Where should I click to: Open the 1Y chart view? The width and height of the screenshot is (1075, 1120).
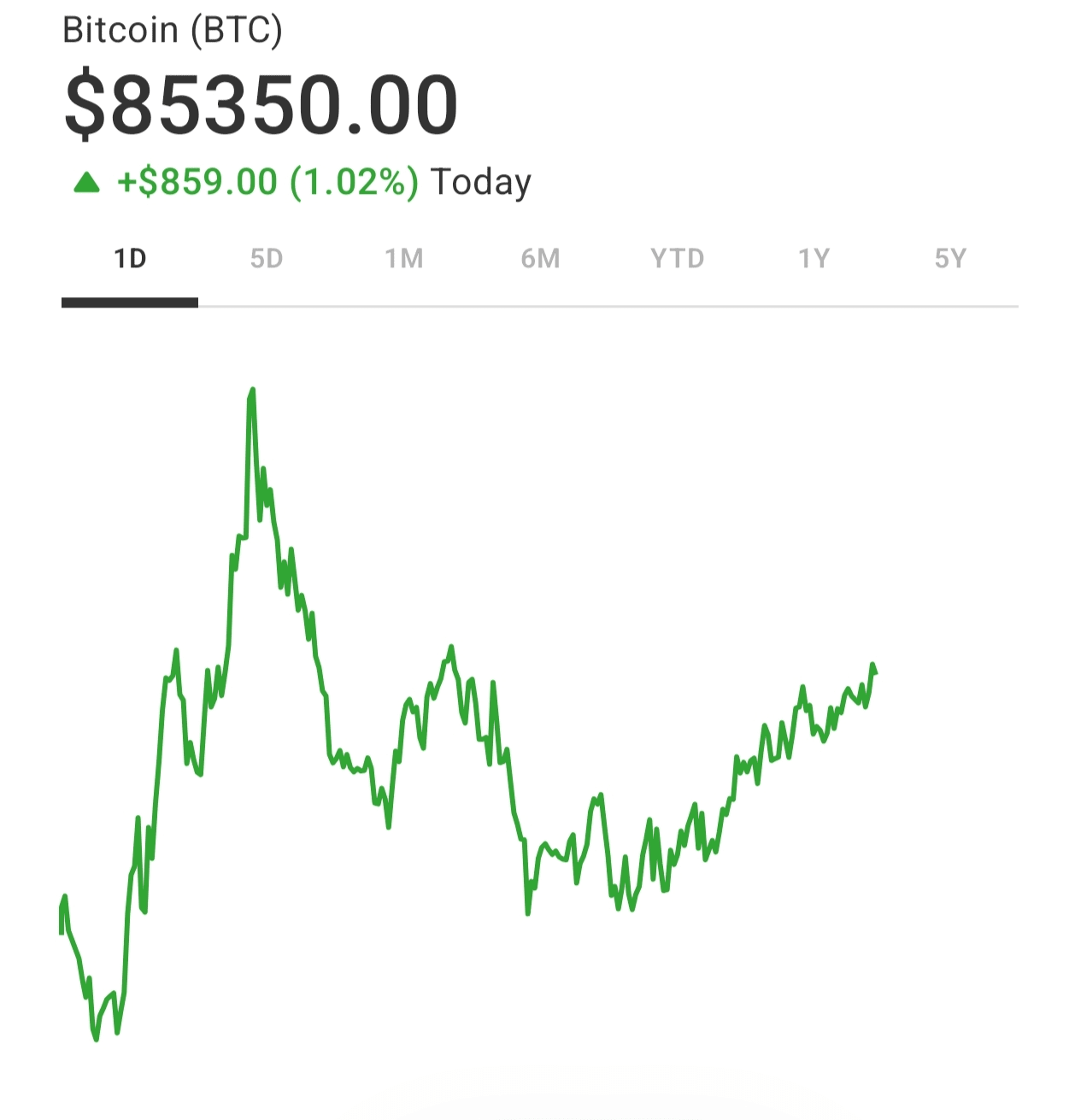pos(814,258)
